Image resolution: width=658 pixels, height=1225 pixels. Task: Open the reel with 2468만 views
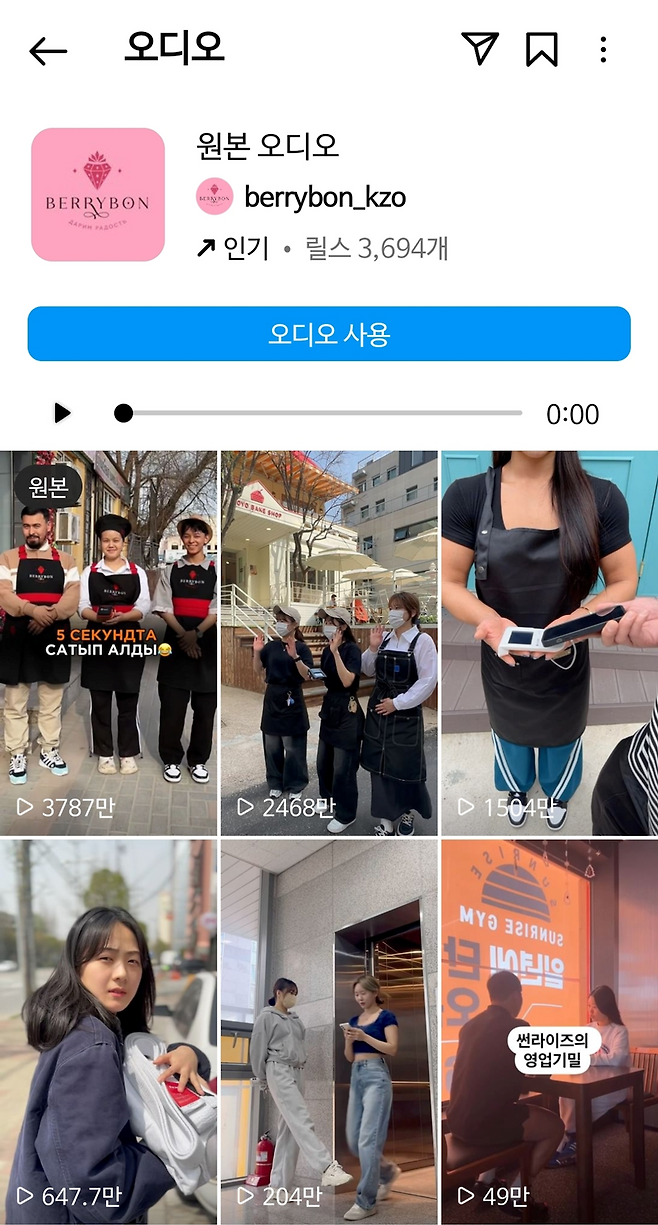pos(329,643)
